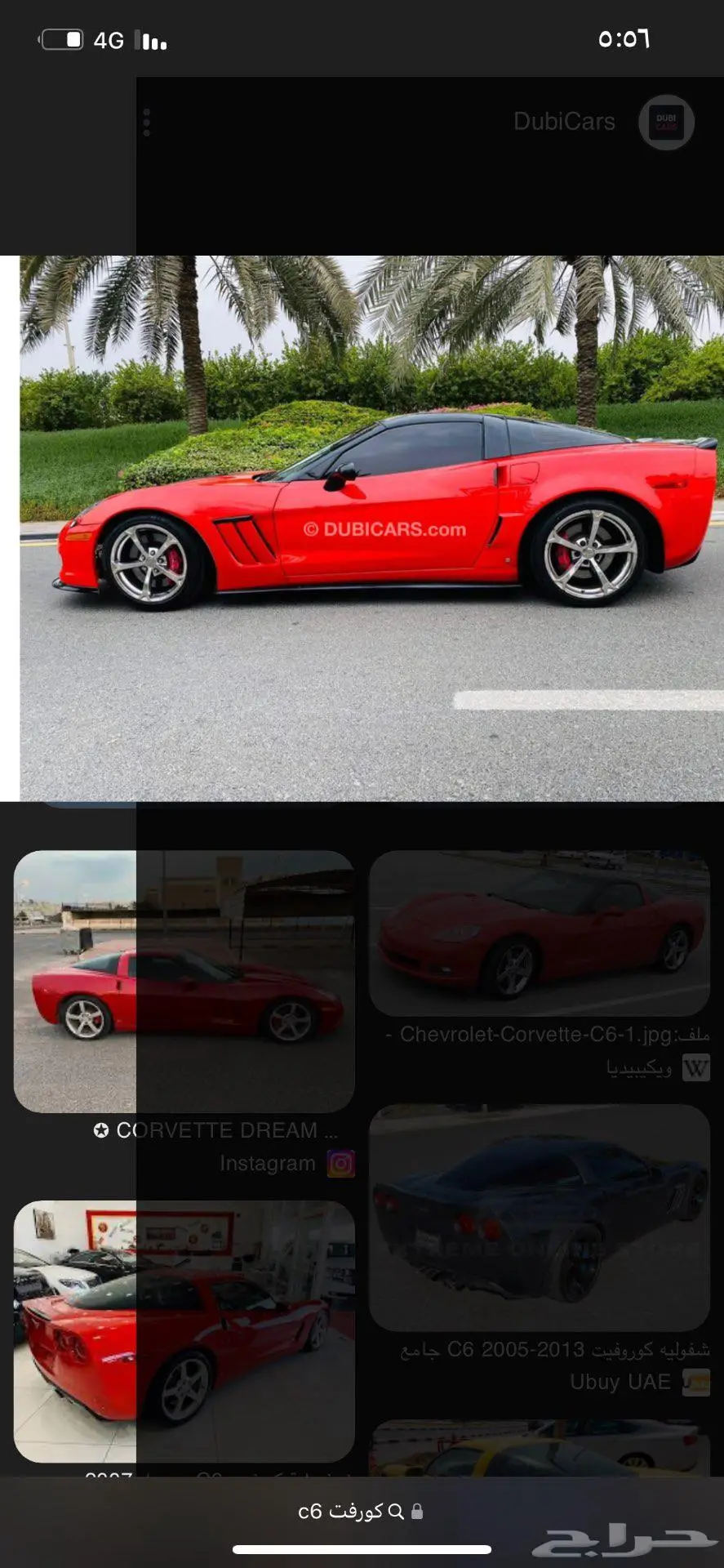Open the Corvette Dream Instagram result
The height and width of the screenshot is (1568, 724).
tap(184, 981)
